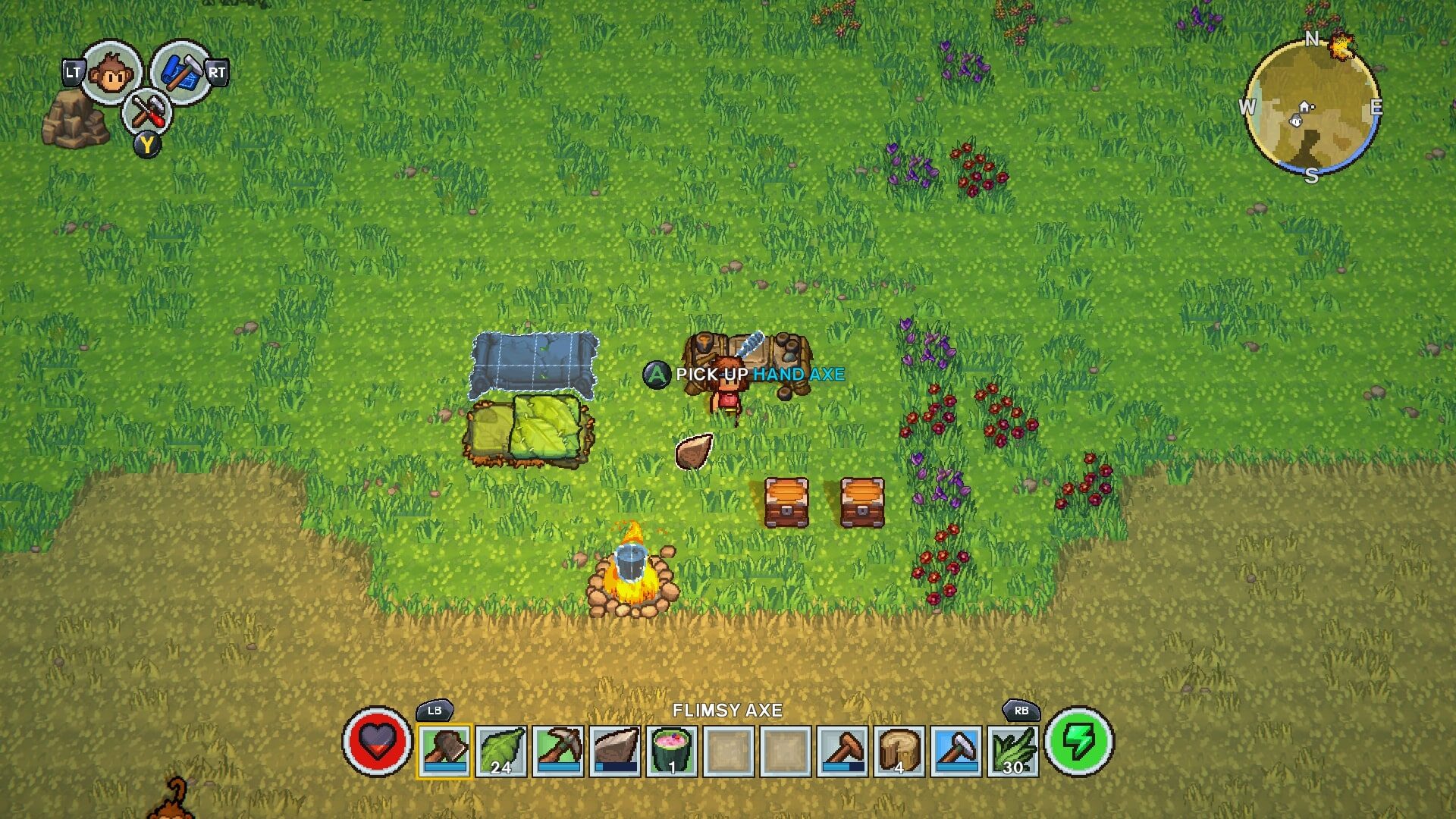Pick up the Hand Axe prompt

coord(745,374)
